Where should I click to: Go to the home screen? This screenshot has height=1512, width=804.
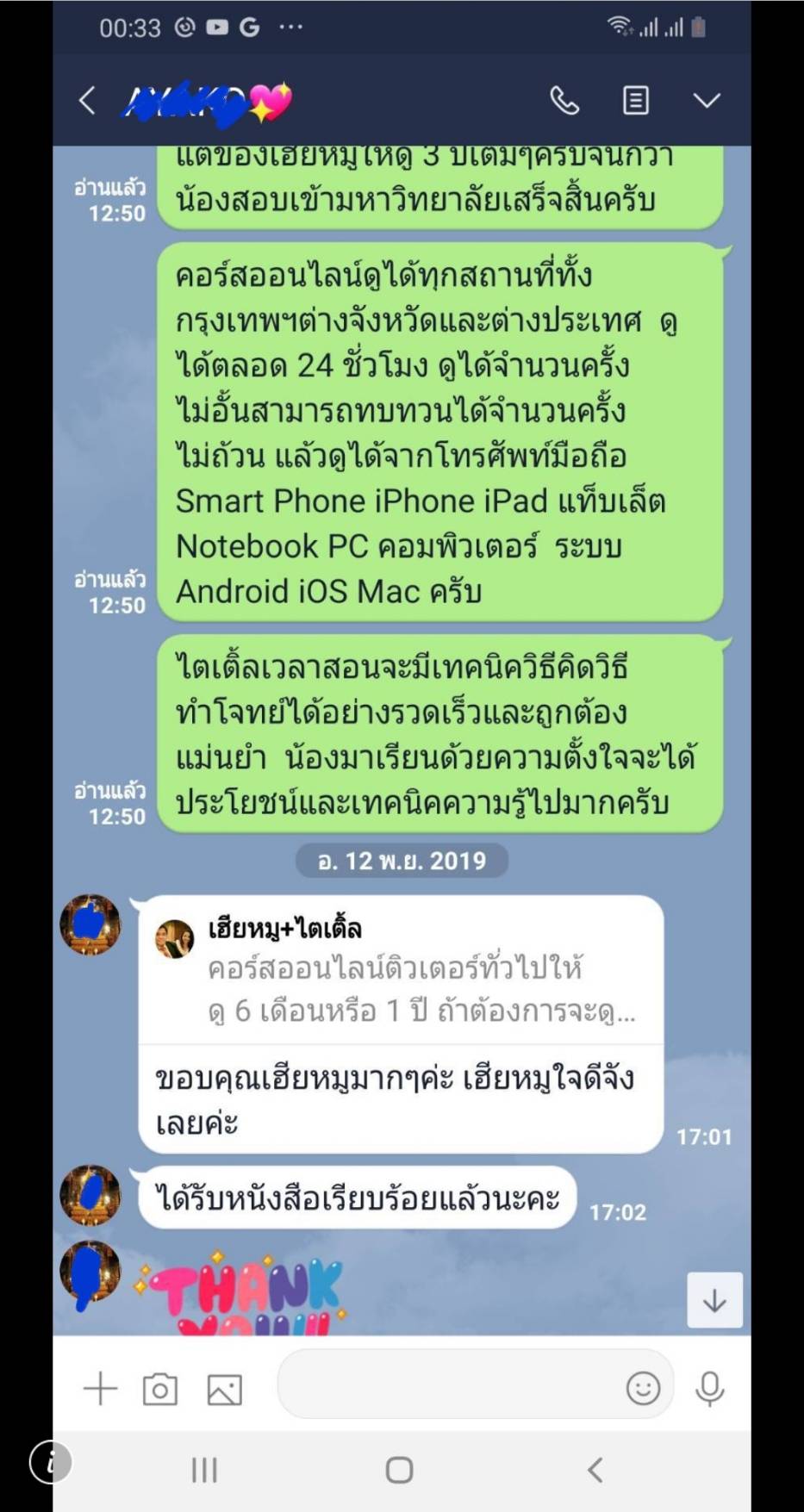[x=399, y=1470]
